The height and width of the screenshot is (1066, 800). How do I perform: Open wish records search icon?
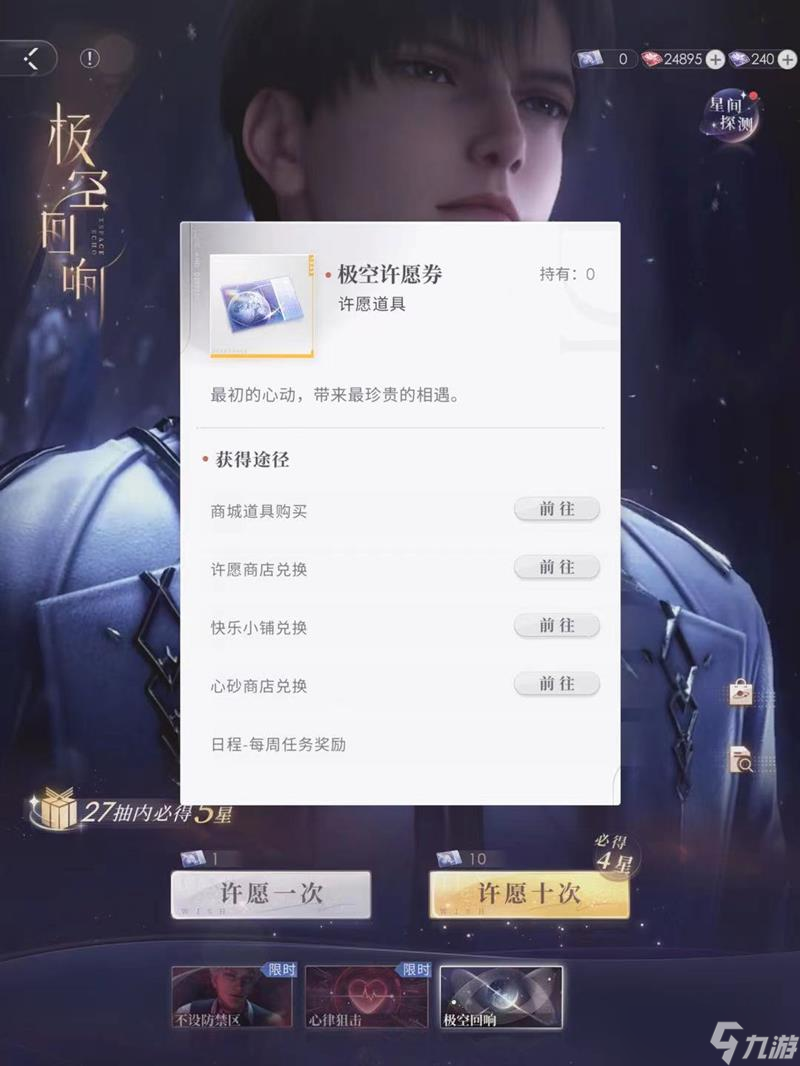click(x=741, y=760)
